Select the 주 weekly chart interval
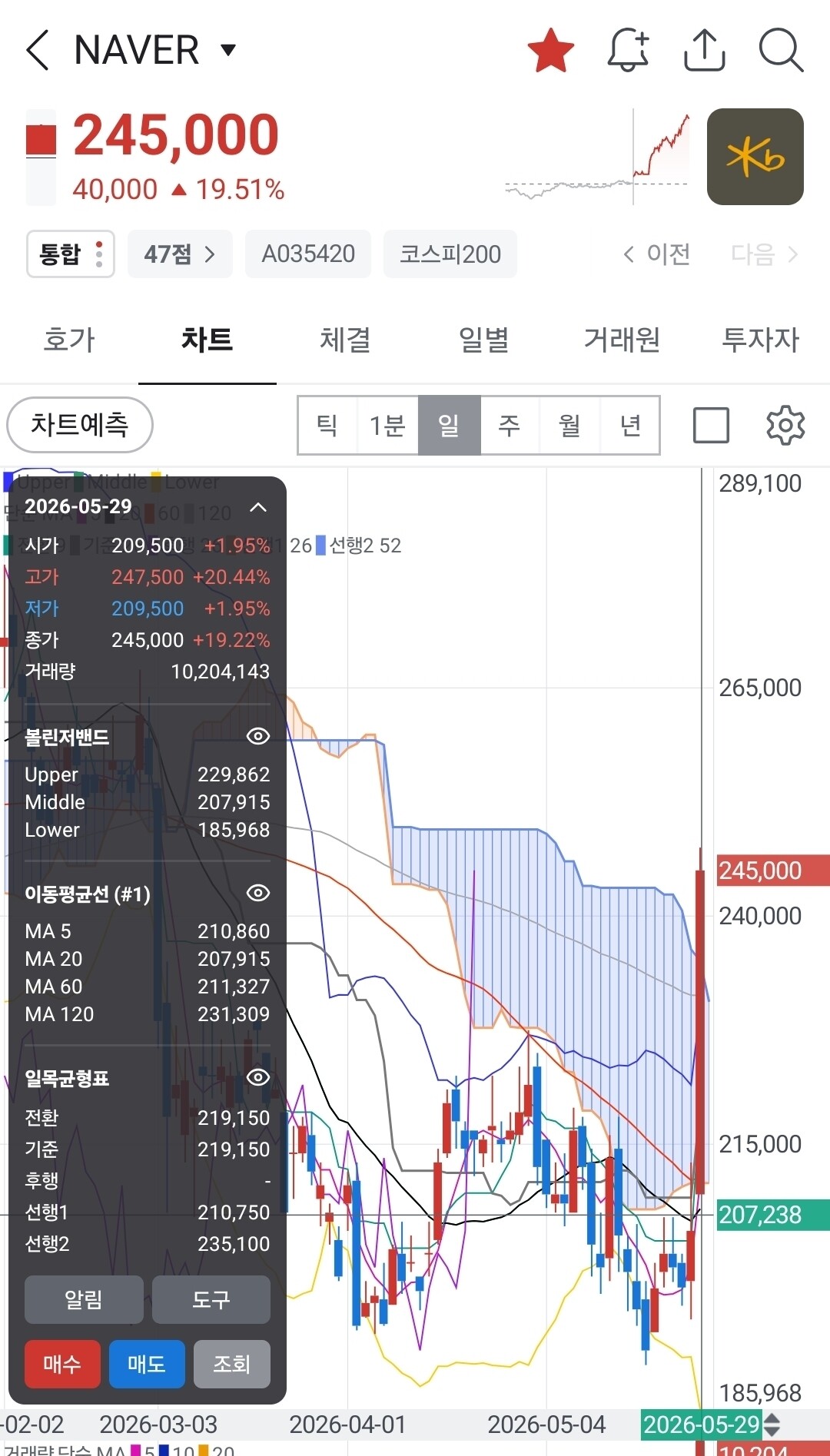Image resolution: width=830 pixels, height=1456 pixels. (509, 426)
